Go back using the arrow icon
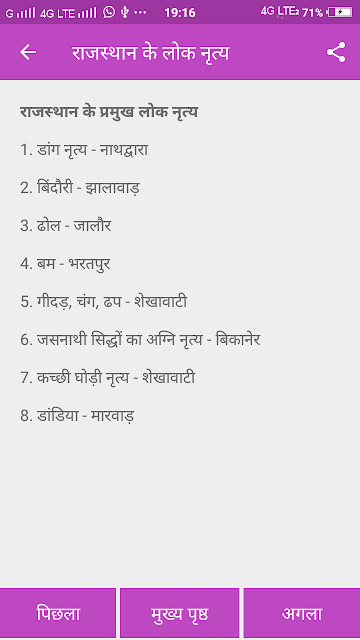 click(28, 52)
